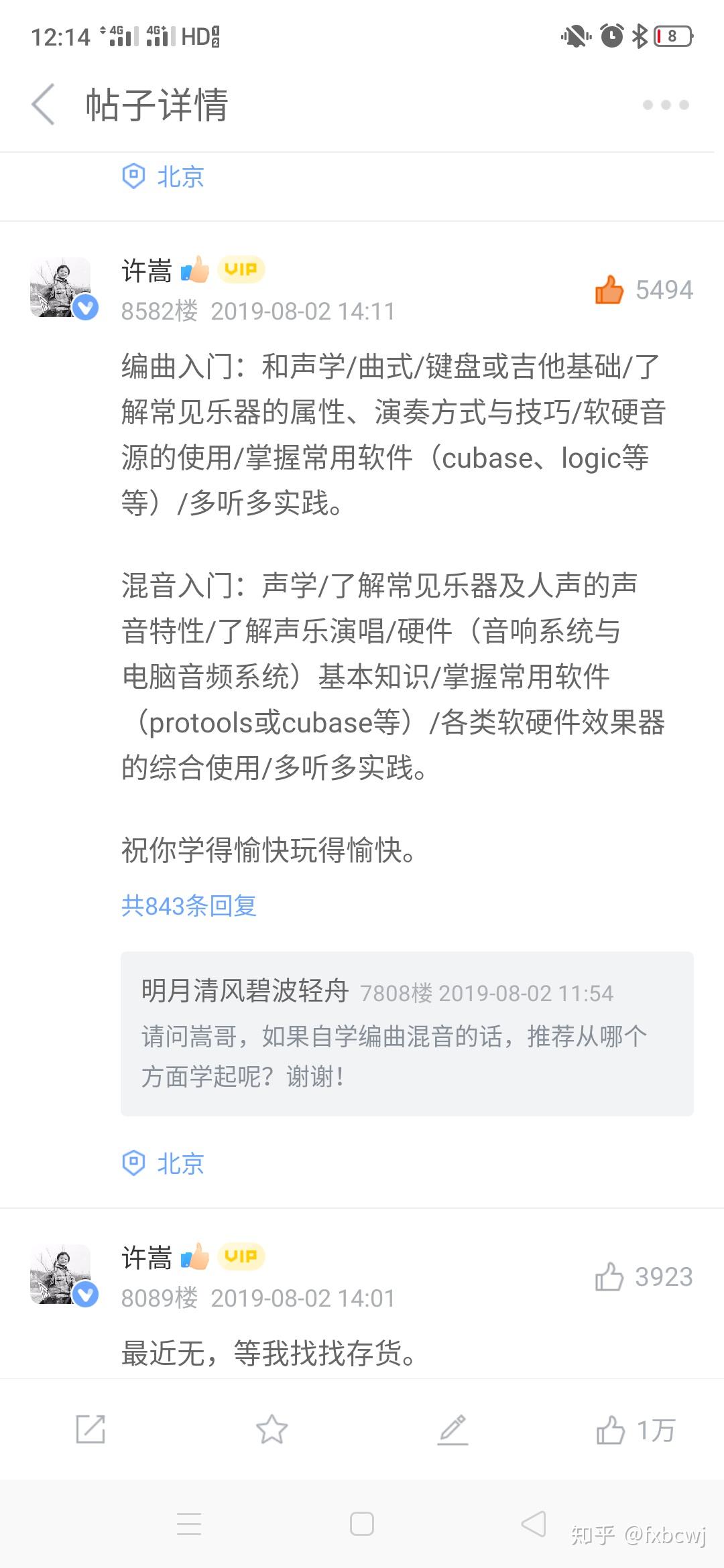Open recent apps from the navigation bar
This screenshot has height=1568, width=724.
pyautogui.click(x=189, y=1524)
